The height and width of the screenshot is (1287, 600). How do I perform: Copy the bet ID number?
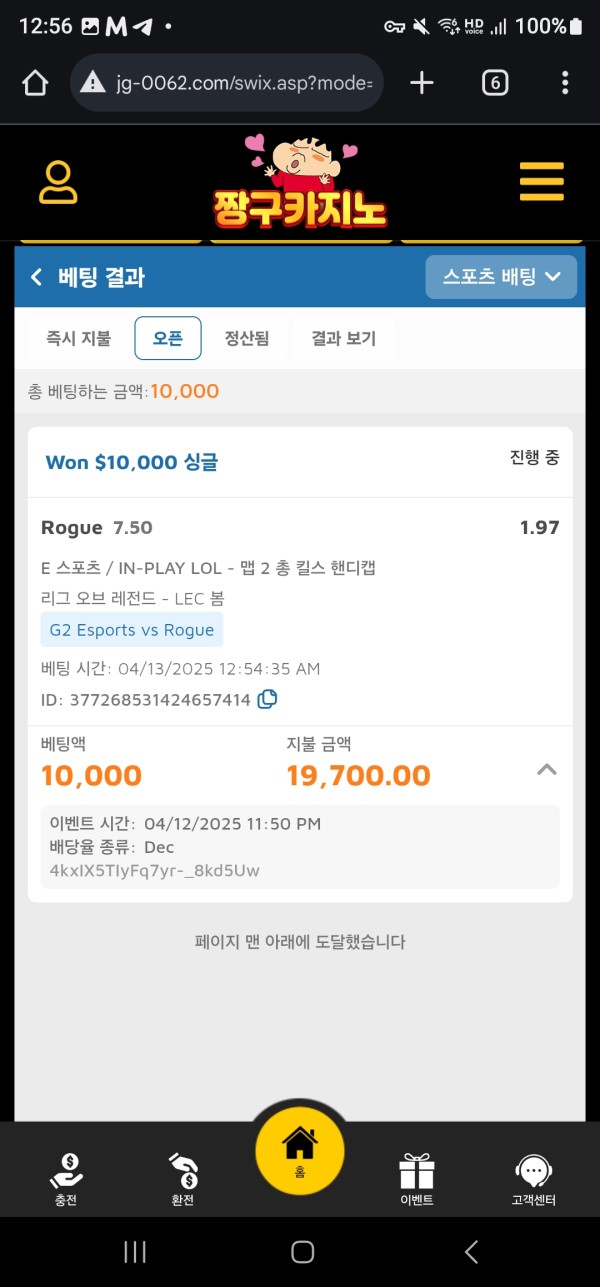267,699
